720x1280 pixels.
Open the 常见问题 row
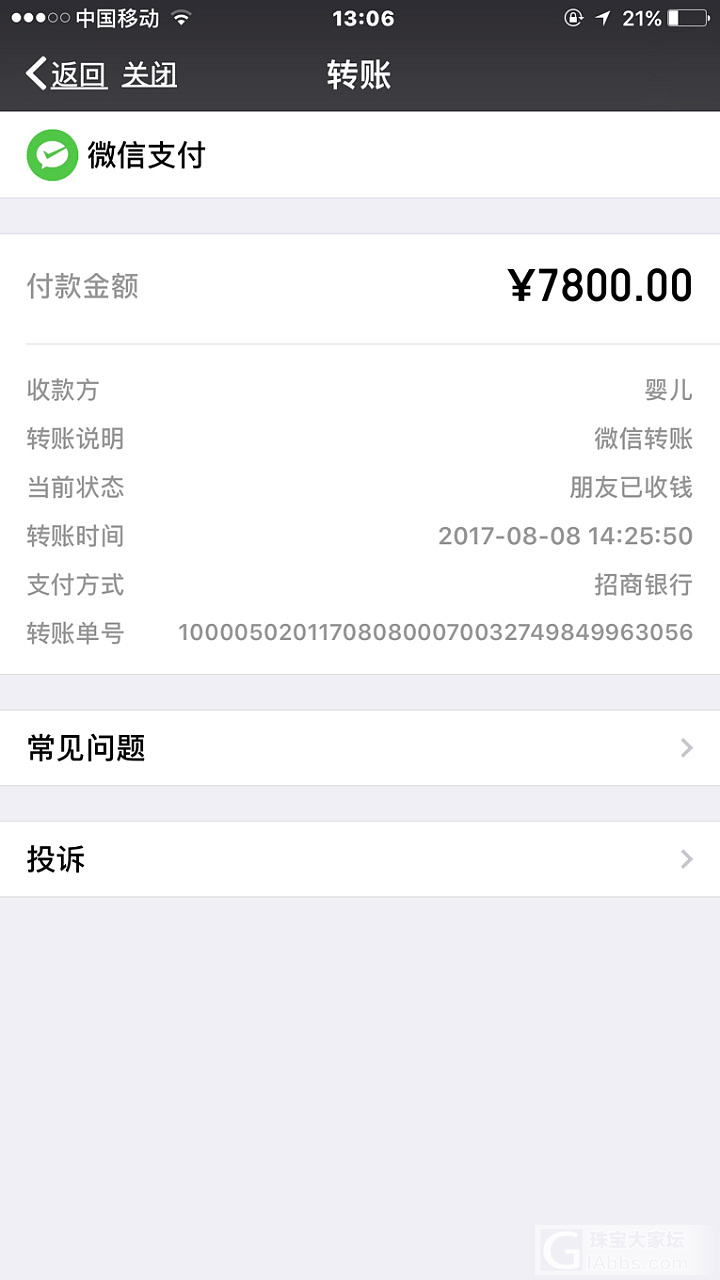(x=360, y=748)
